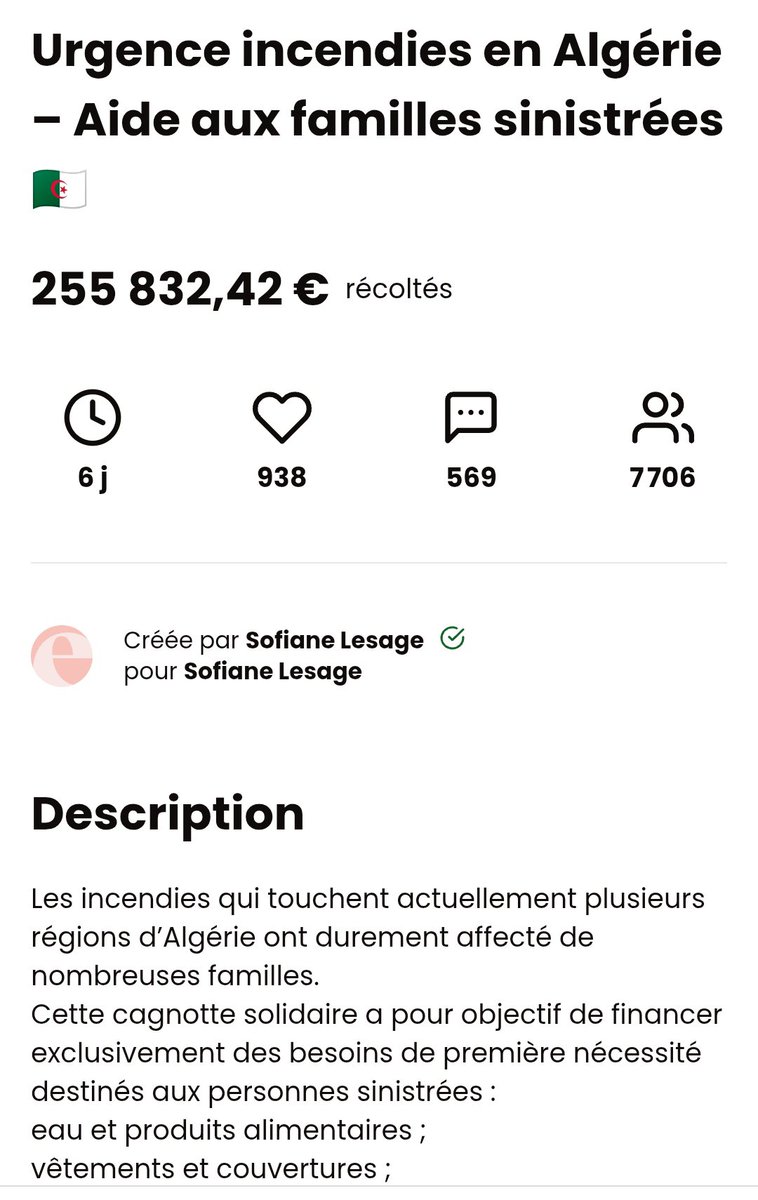Like the fundraiser with the heart icon
758x1200 pixels.
point(282,418)
